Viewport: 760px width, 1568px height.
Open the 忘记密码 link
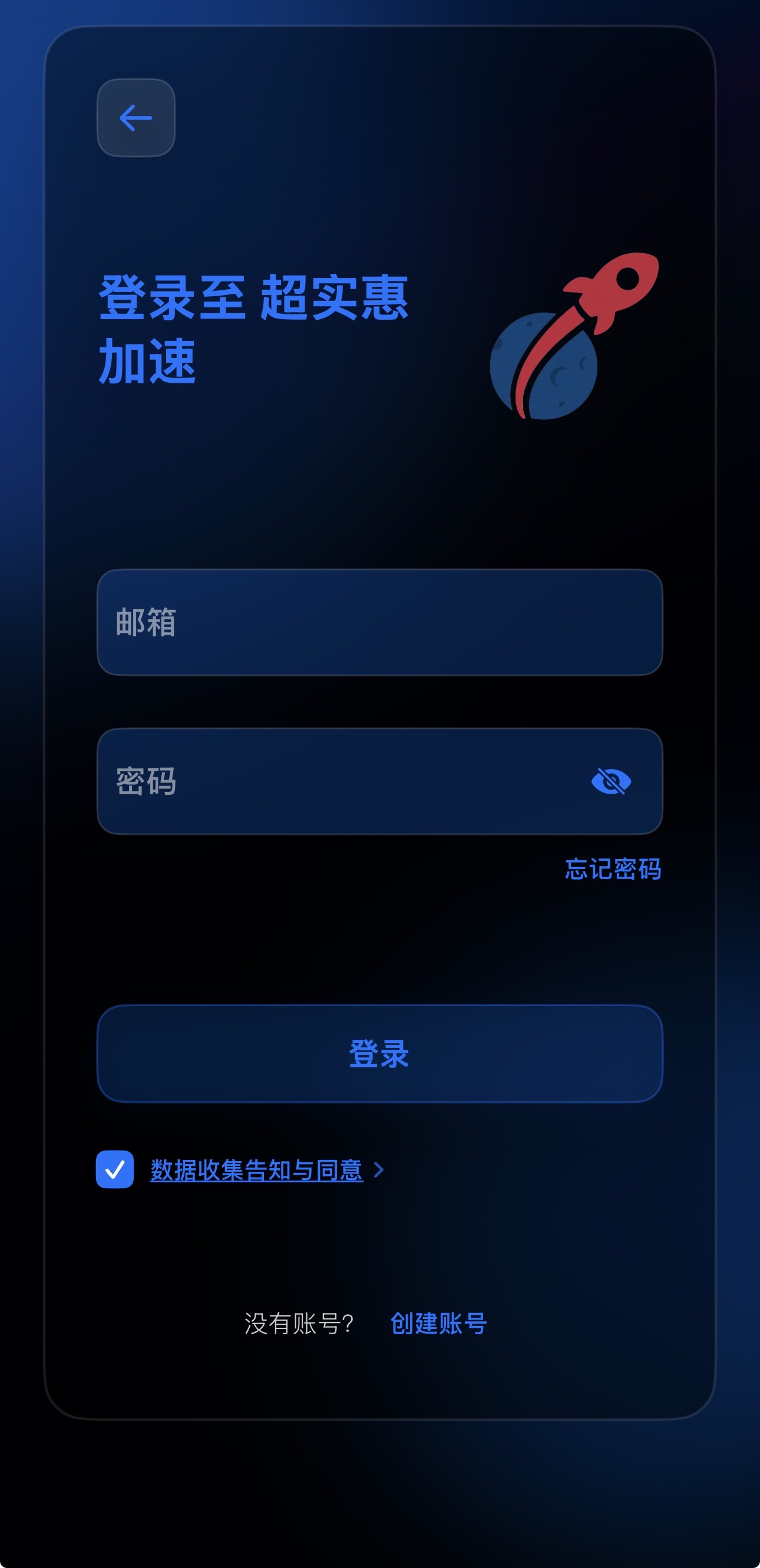coord(613,868)
